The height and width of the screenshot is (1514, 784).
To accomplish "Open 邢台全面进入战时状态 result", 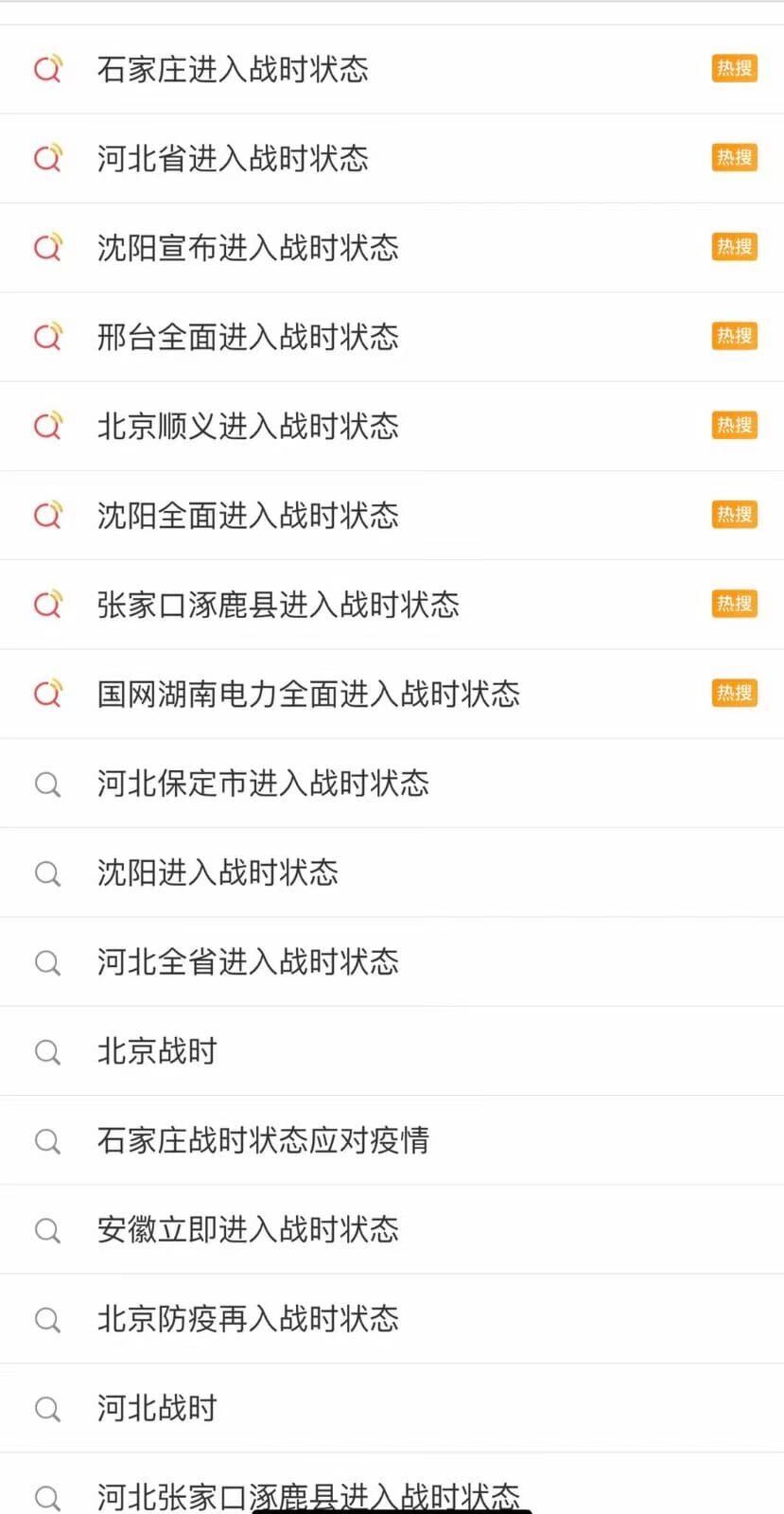I will click(248, 337).
